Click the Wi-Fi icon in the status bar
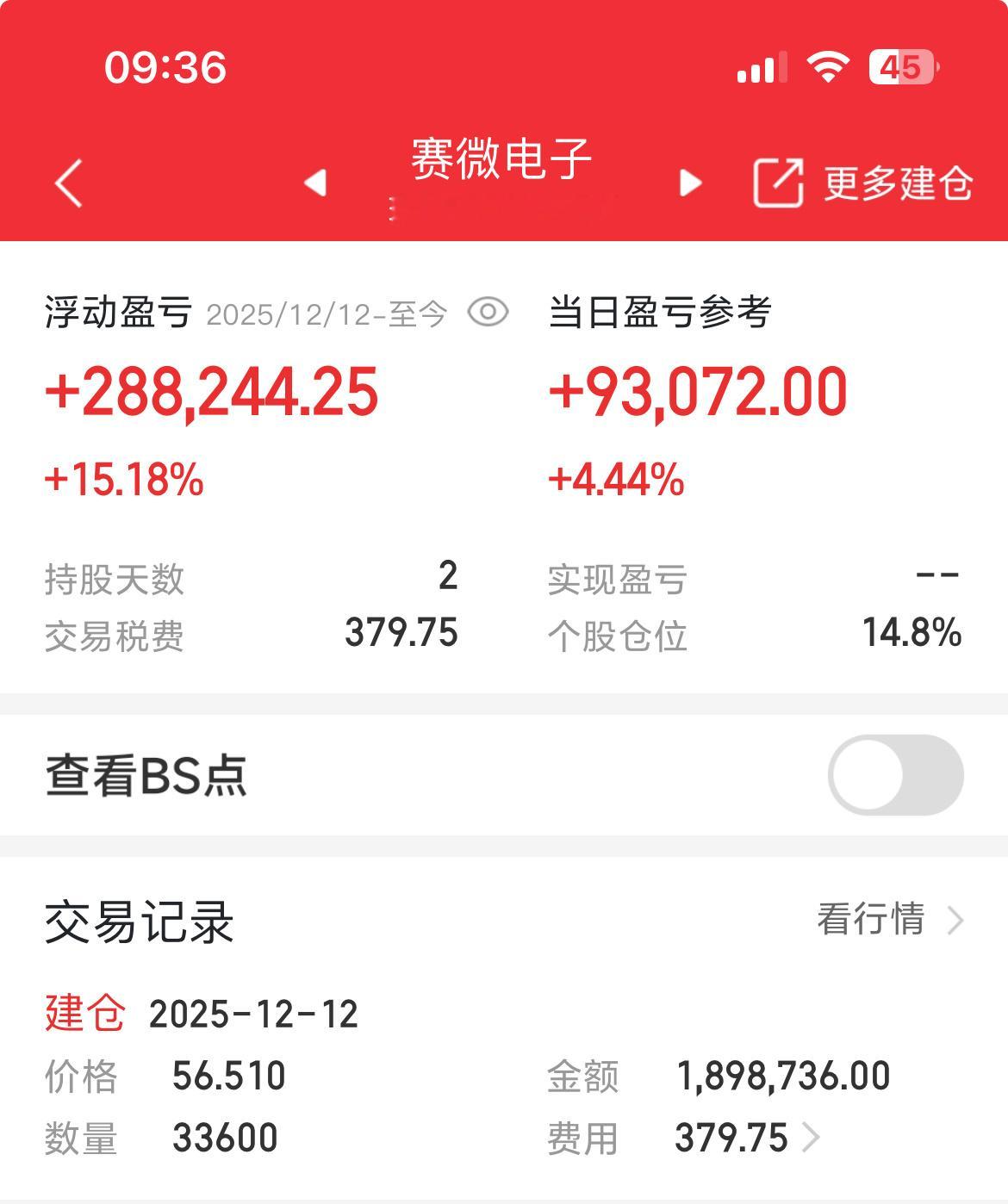This screenshot has width=1008, height=1204. pyautogui.click(x=829, y=67)
